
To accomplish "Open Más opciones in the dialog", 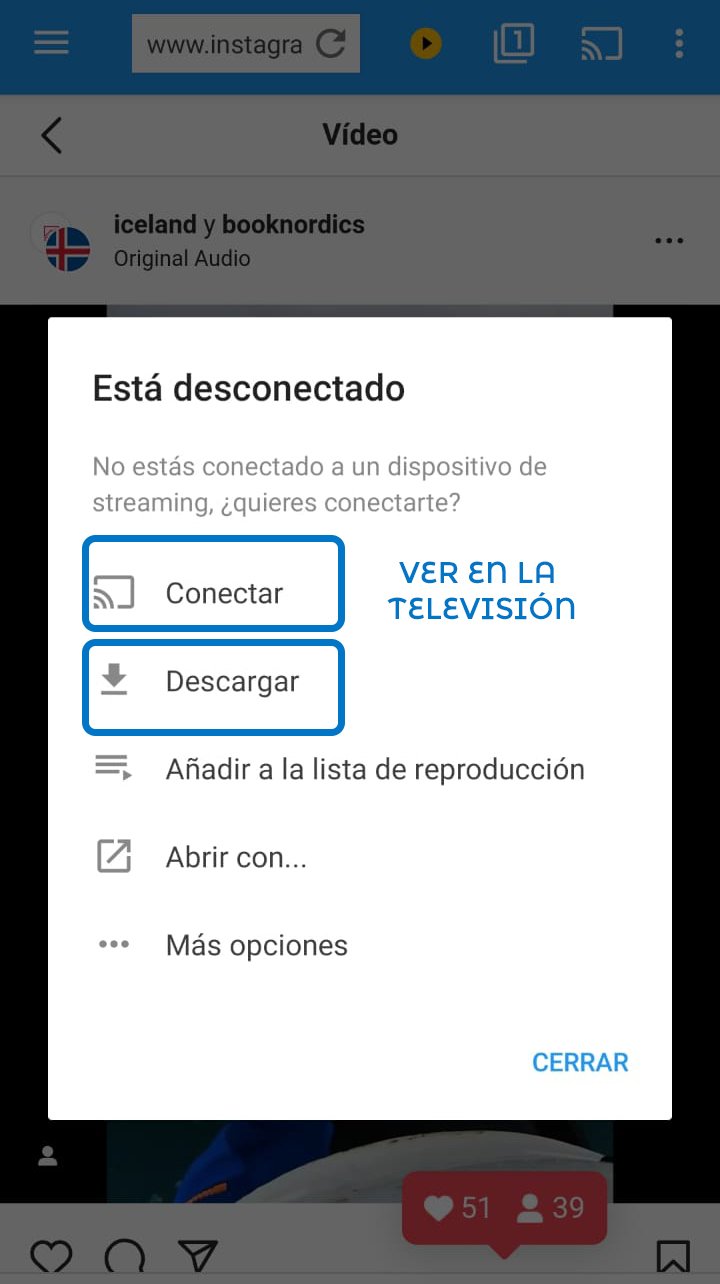I will [256, 945].
